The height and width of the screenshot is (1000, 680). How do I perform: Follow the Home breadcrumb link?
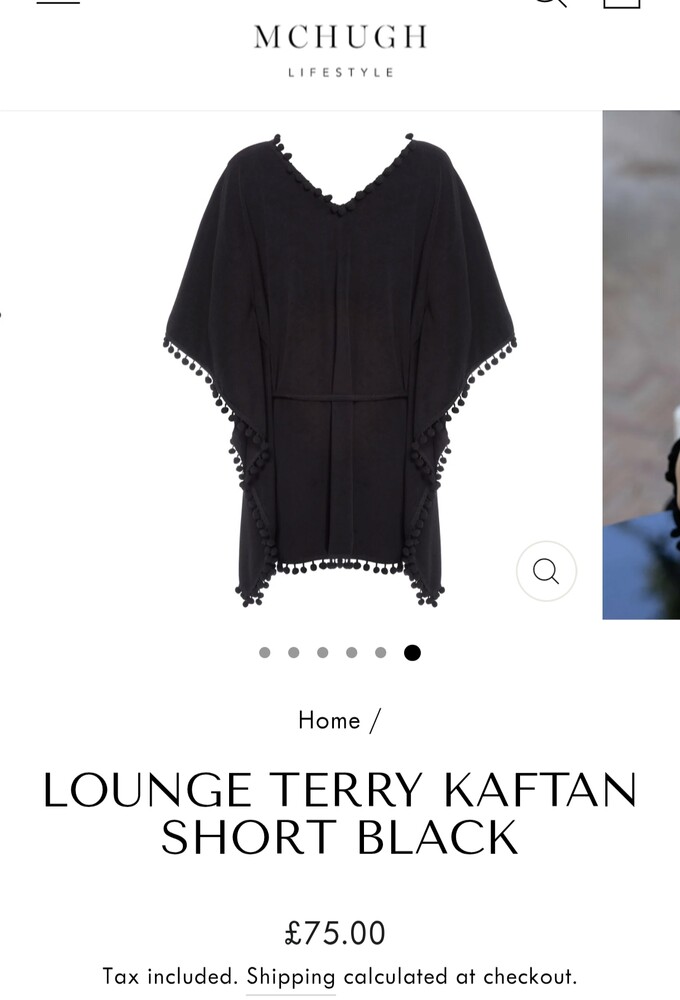329,720
